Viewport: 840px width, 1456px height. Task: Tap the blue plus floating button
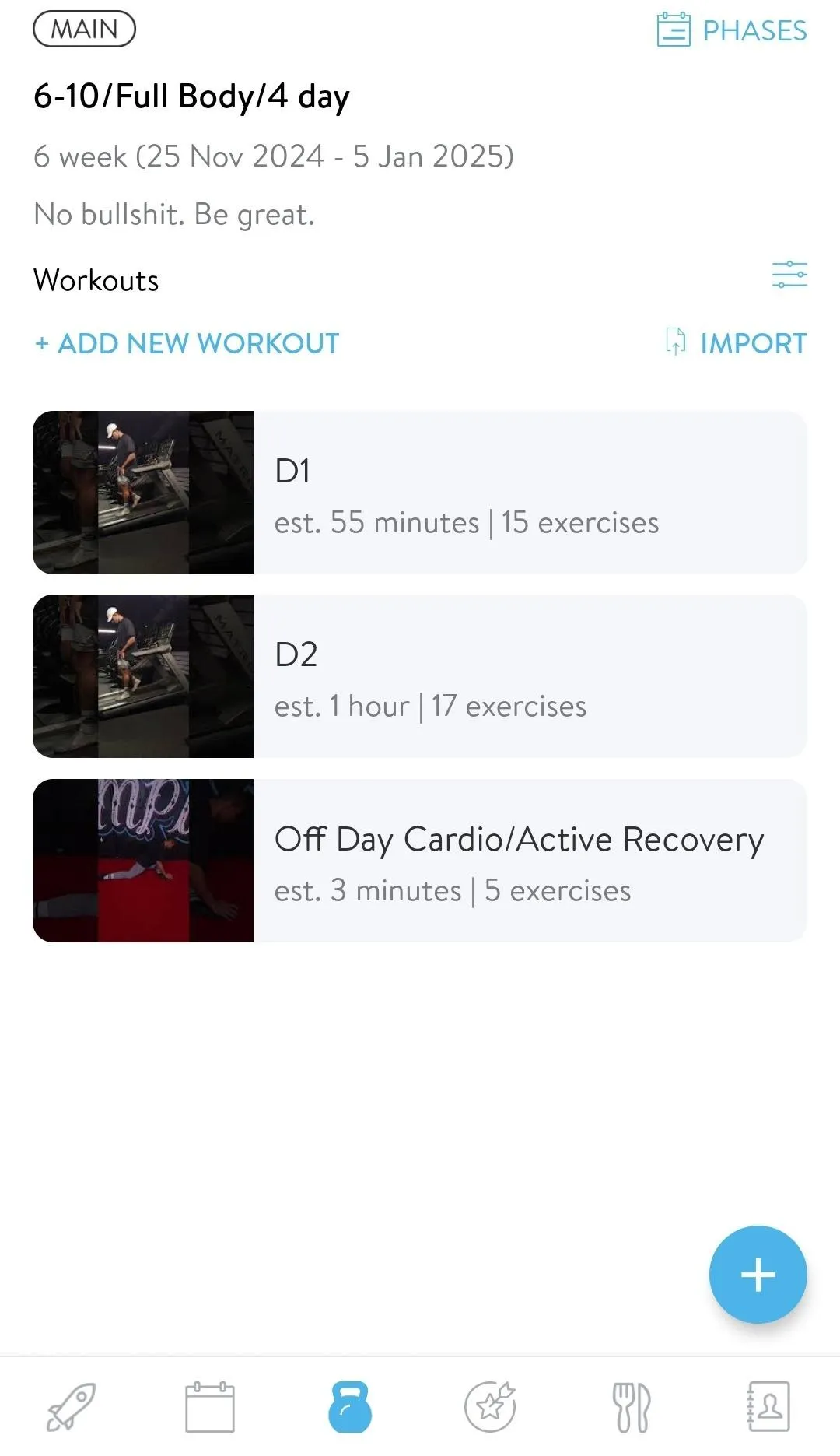[x=758, y=1275]
